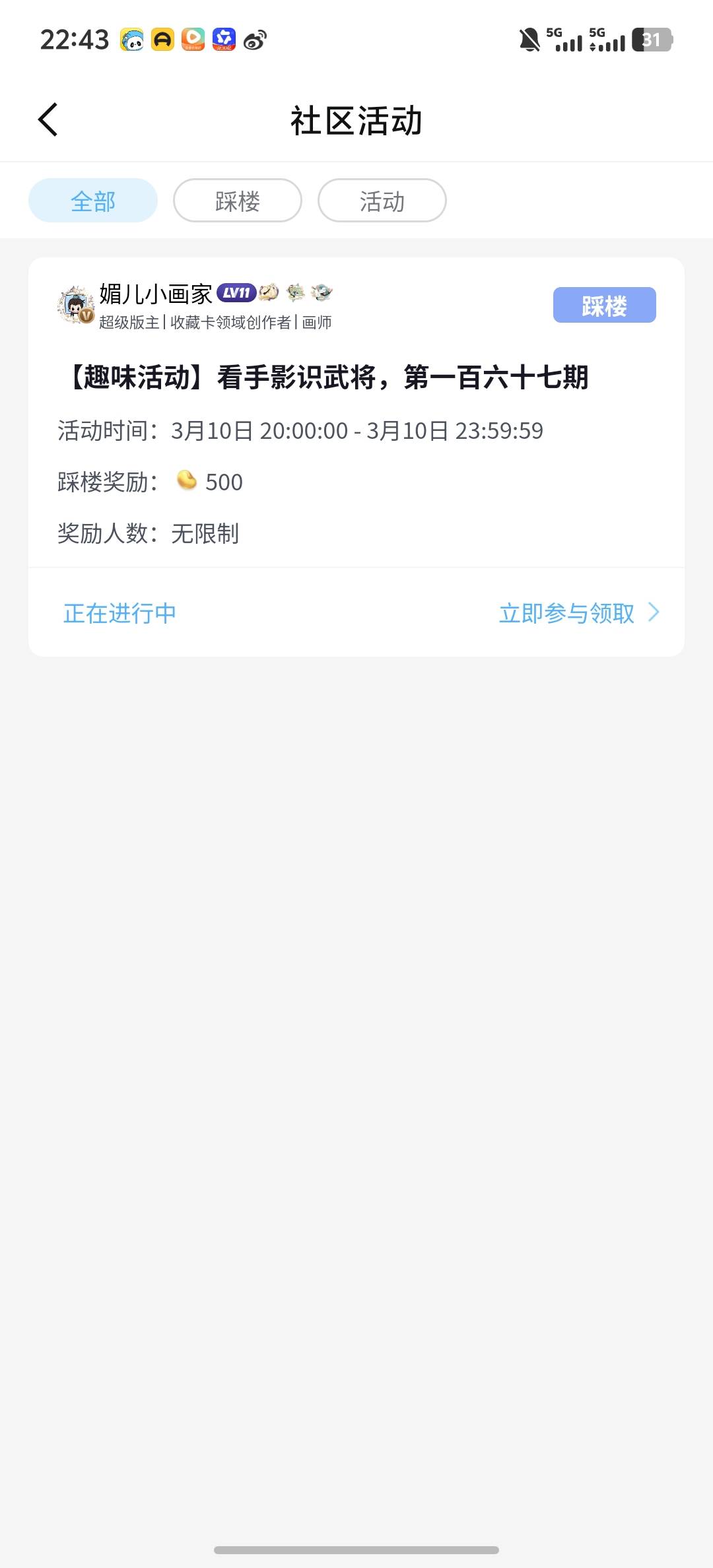The height and width of the screenshot is (1568, 713).
Task: Switch to the 踩楼 filter tab
Action: pyautogui.click(x=237, y=201)
